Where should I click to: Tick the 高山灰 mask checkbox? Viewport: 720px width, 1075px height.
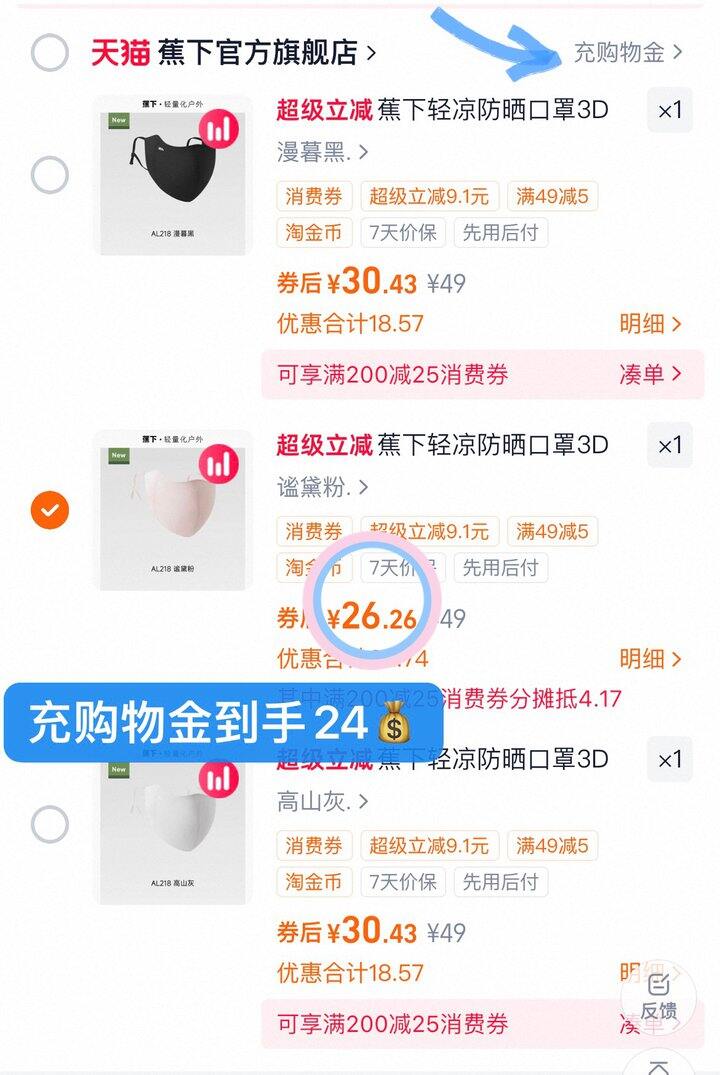pos(49,825)
